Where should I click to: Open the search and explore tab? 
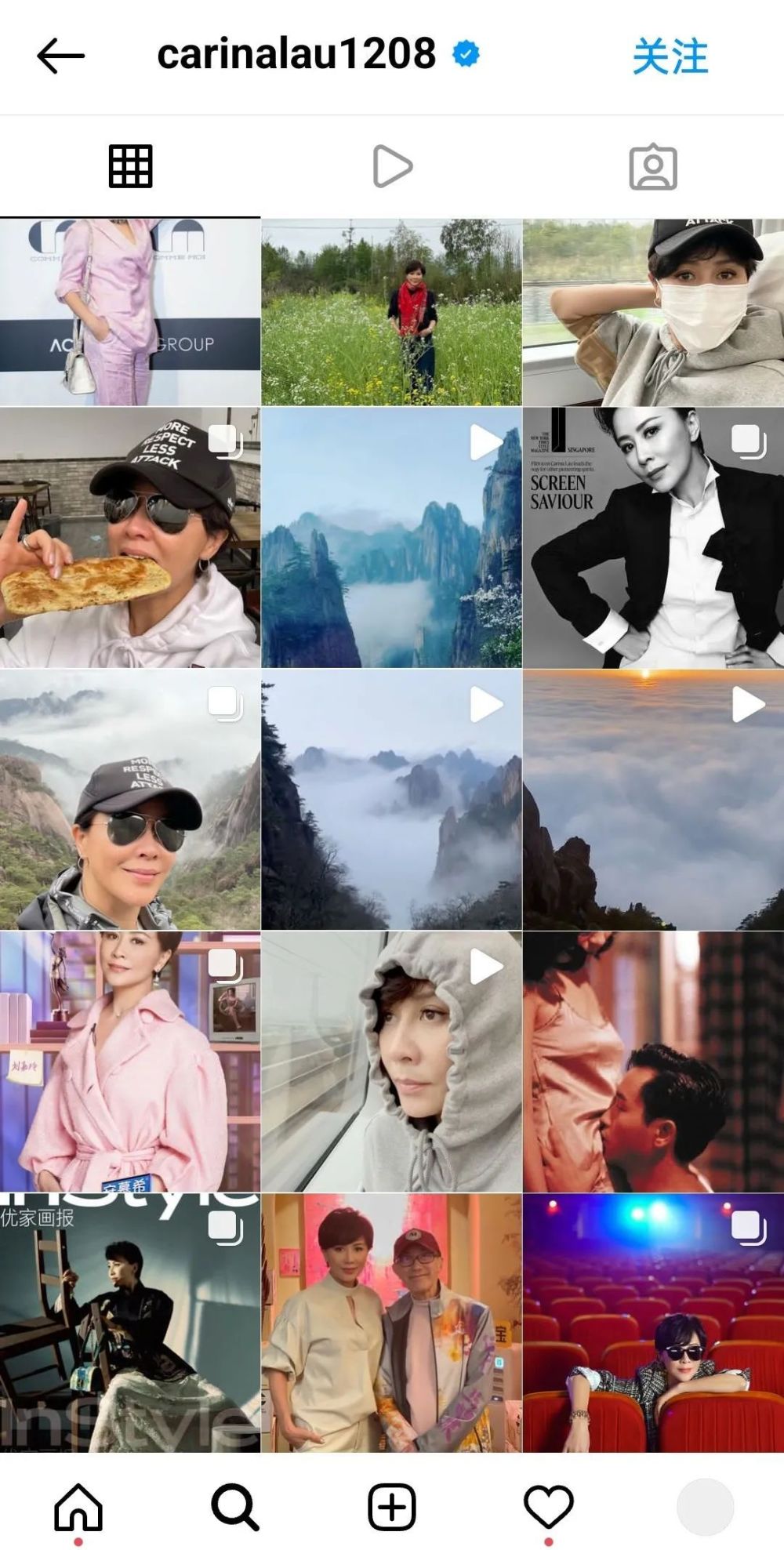(x=234, y=1505)
